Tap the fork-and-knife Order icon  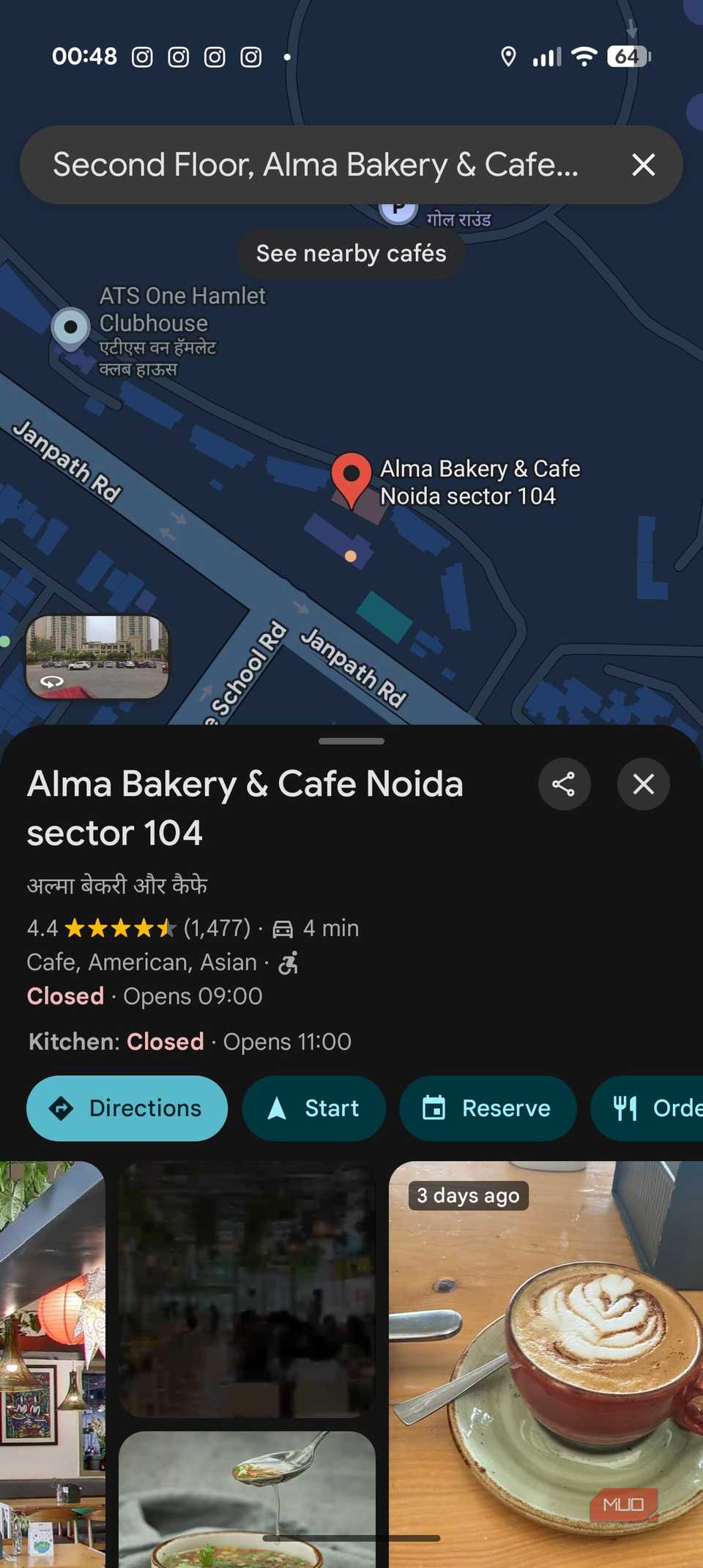[624, 1108]
